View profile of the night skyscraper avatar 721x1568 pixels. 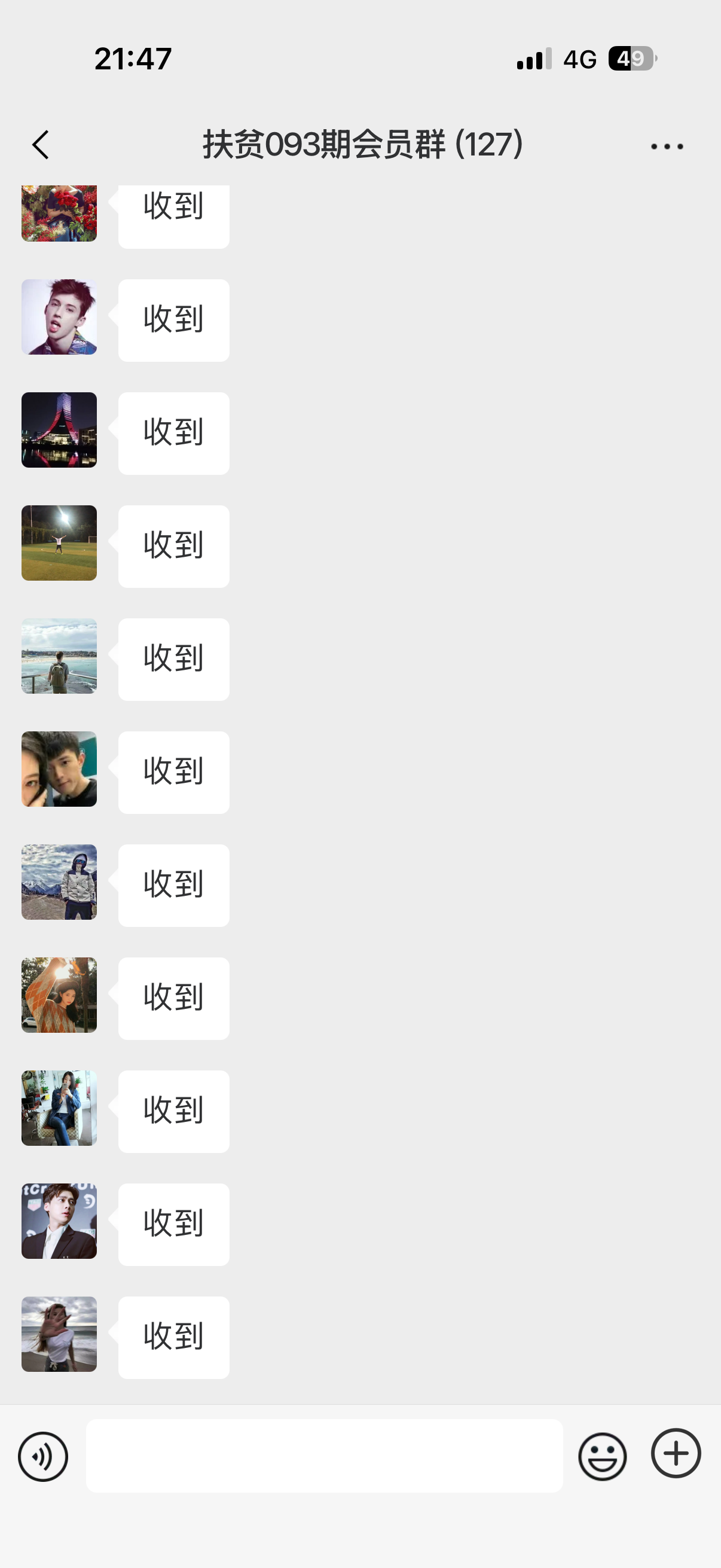point(59,430)
